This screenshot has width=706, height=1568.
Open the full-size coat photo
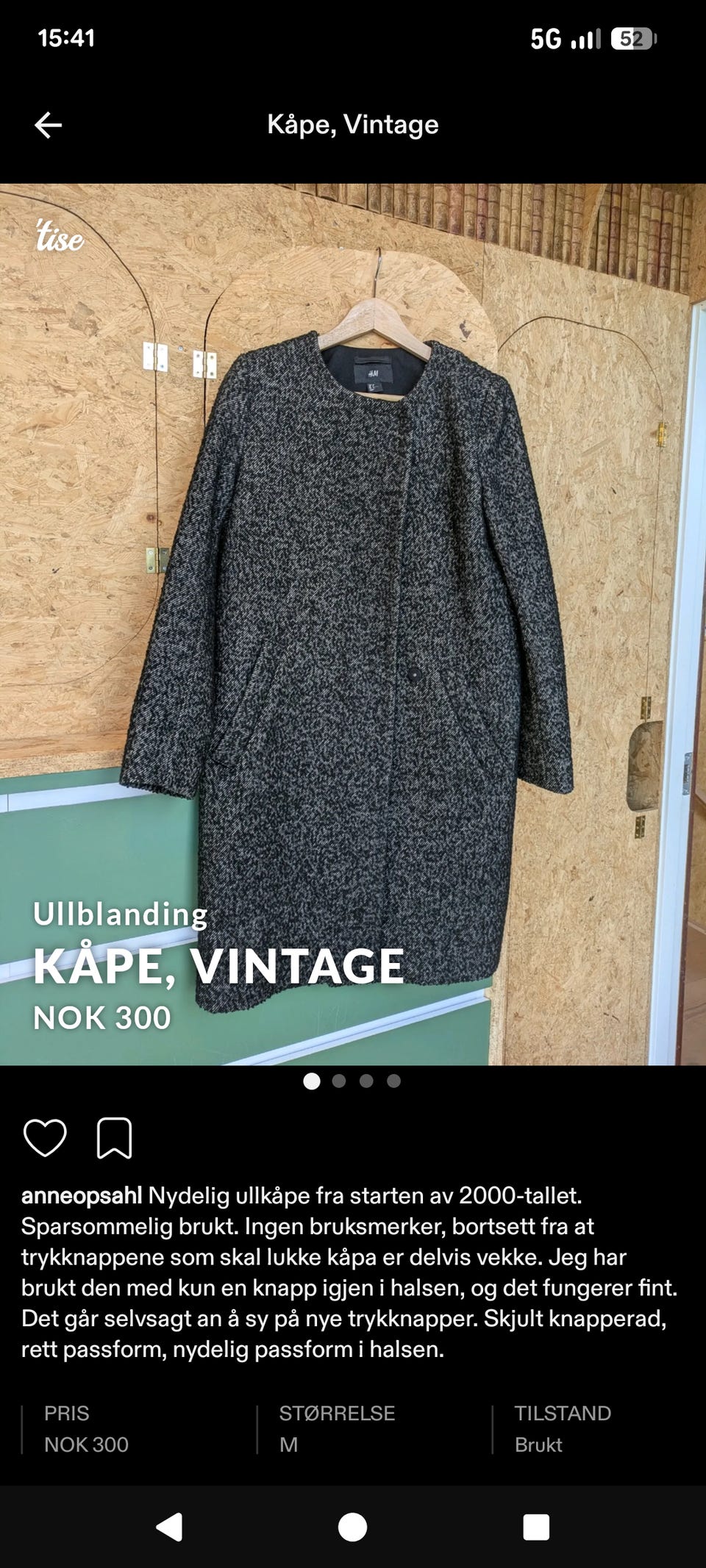tap(353, 625)
